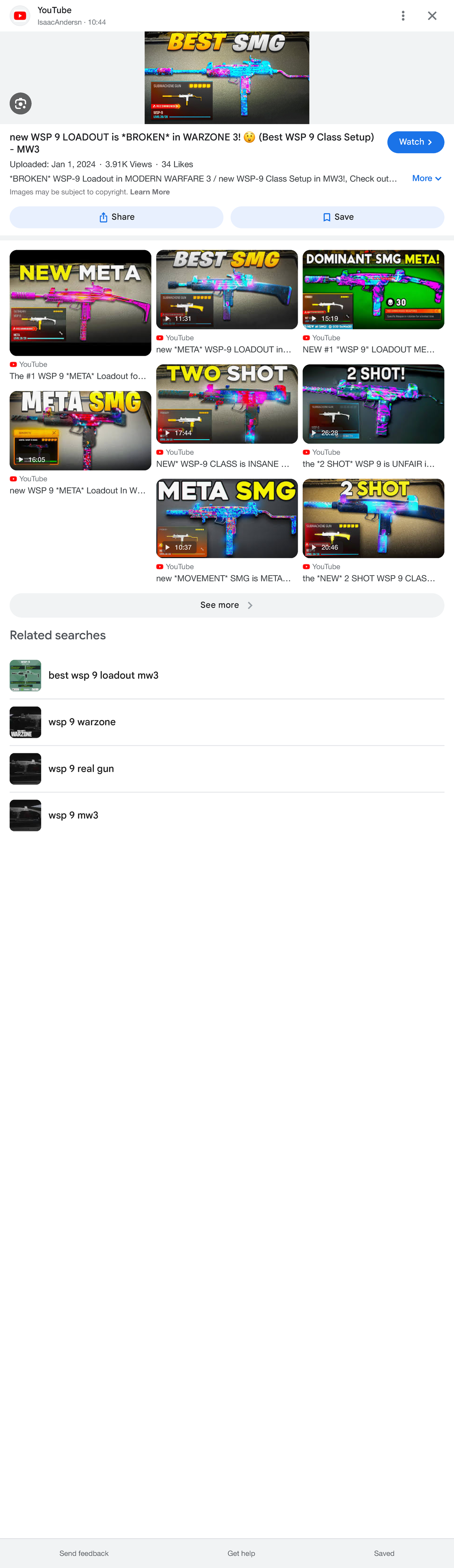
Task: Search for best wsp 9 loadout mw3
Action: (103, 676)
